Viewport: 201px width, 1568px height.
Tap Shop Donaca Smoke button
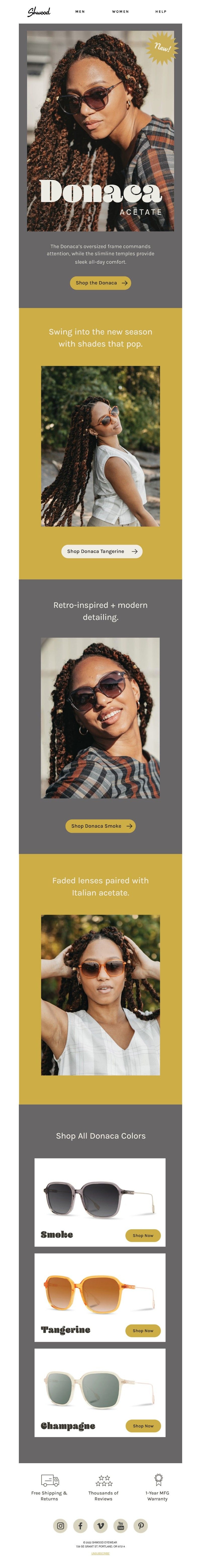click(x=100, y=826)
